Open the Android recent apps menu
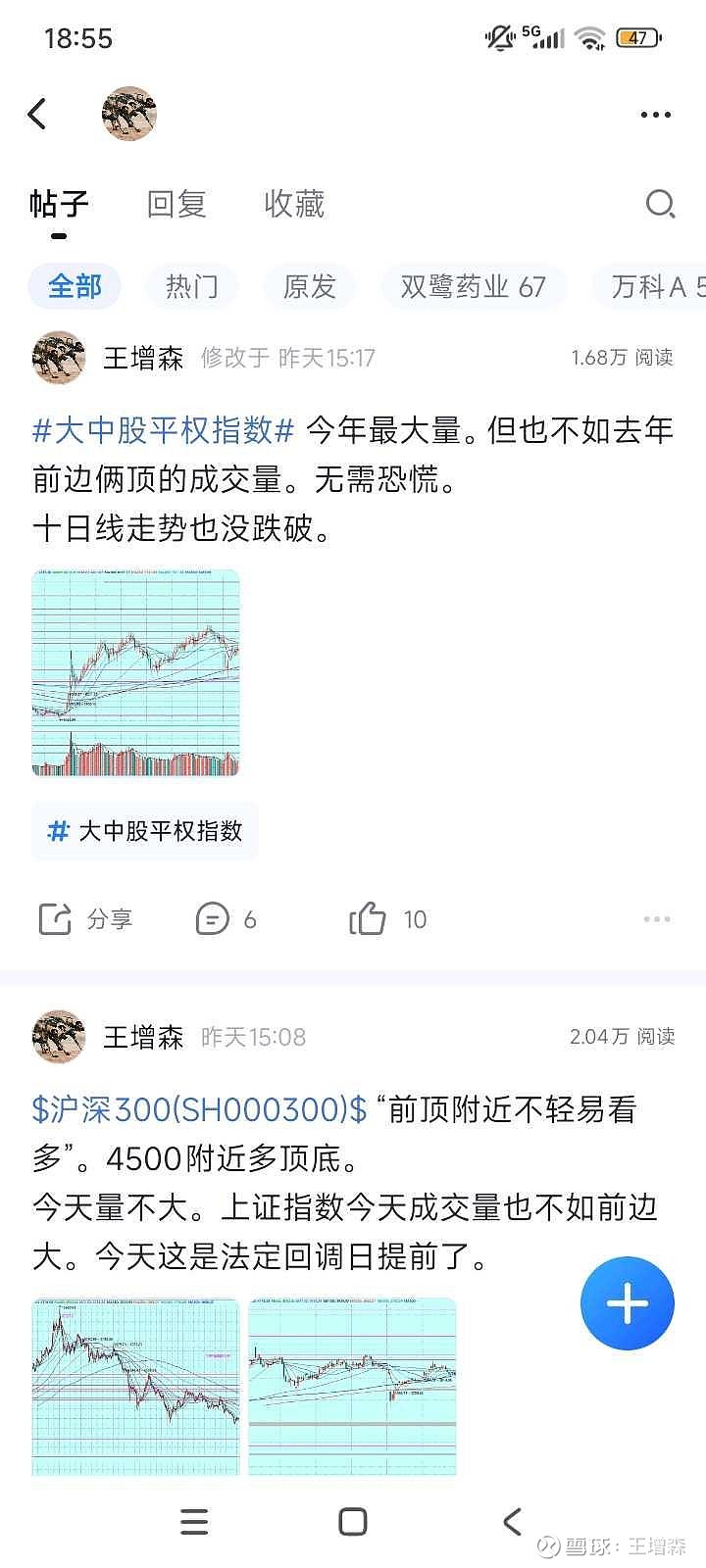This screenshot has width=706, height=1568. tap(194, 1522)
